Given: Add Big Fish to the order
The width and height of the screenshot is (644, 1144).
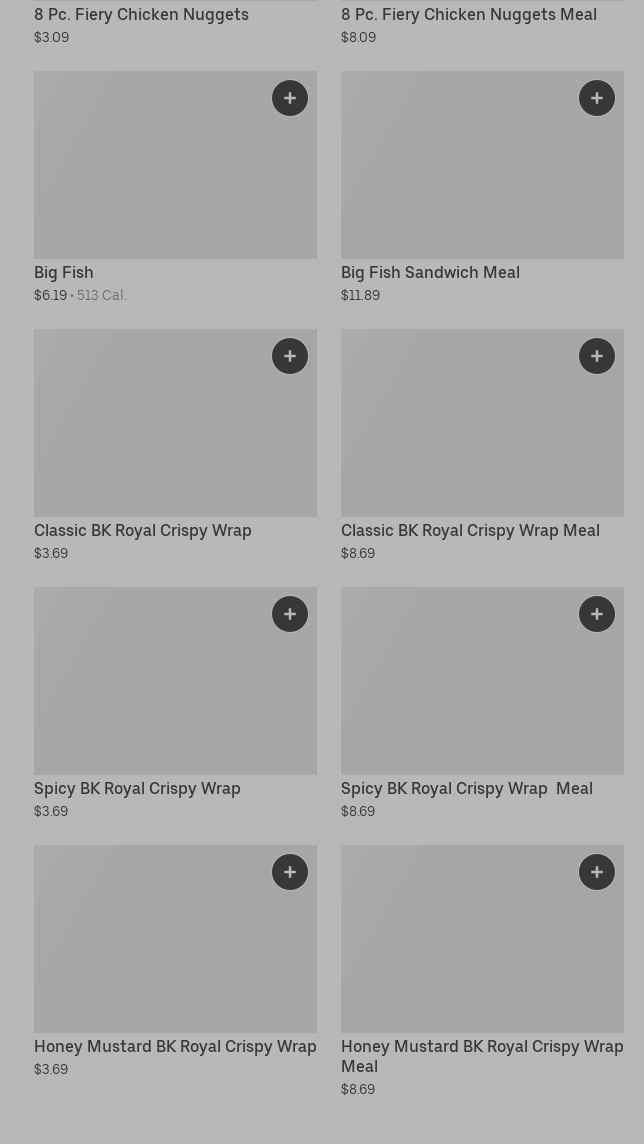Looking at the screenshot, I should point(290,98).
